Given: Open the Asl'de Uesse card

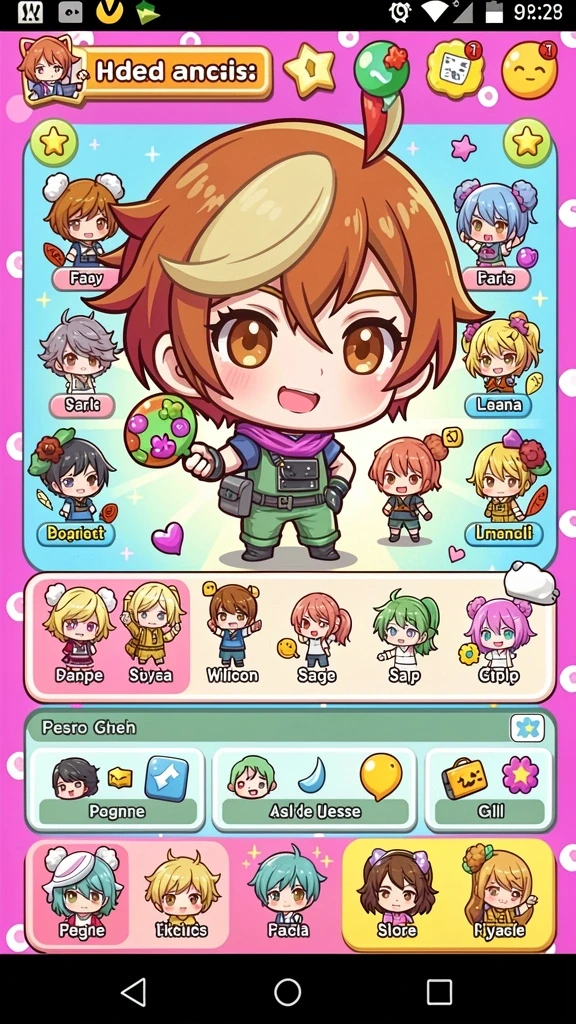Looking at the screenshot, I should point(315,789).
